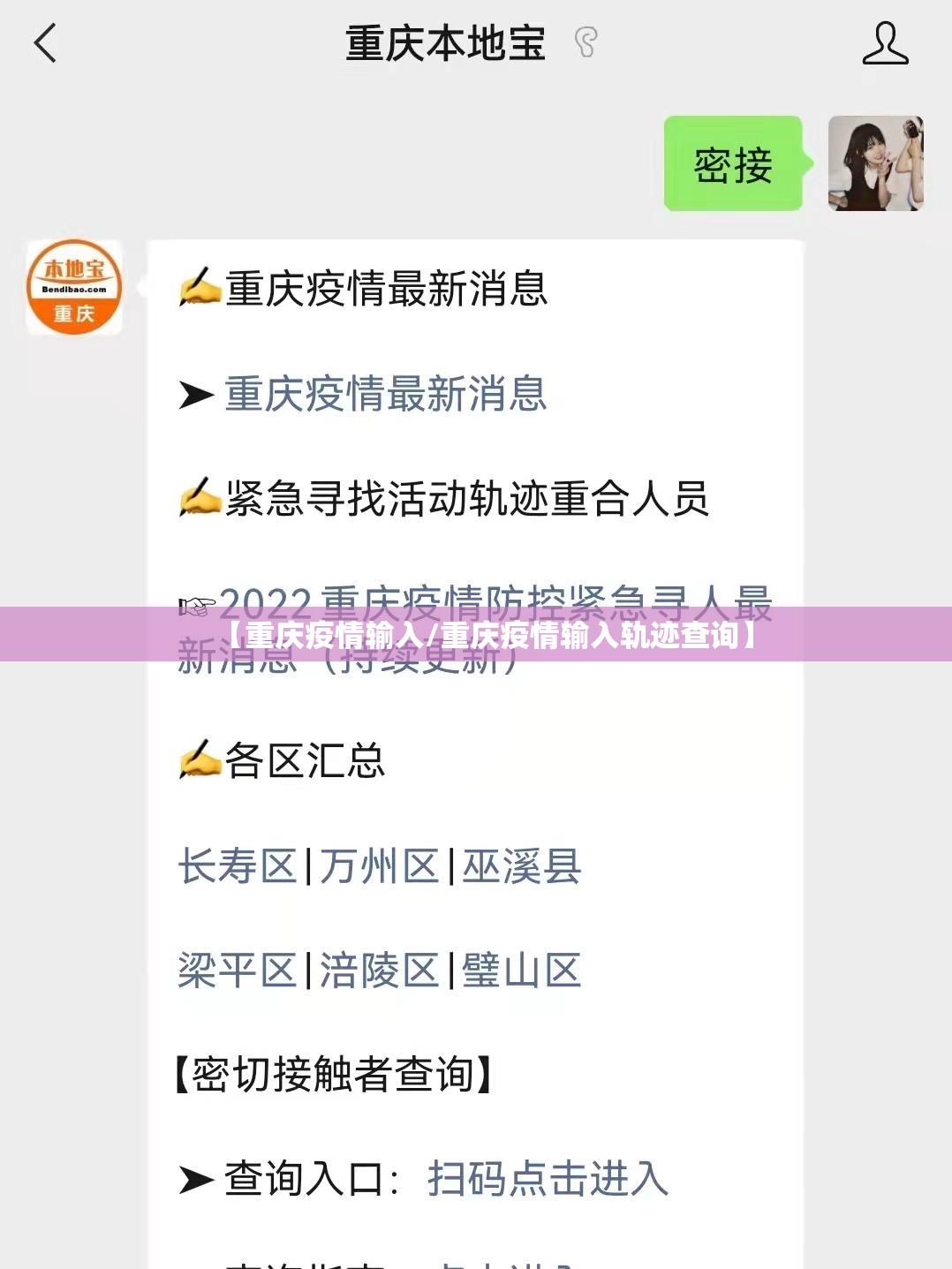Open the account profile icon
The width and height of the screenshot is (952, 1269).
(x=885, y=43)
